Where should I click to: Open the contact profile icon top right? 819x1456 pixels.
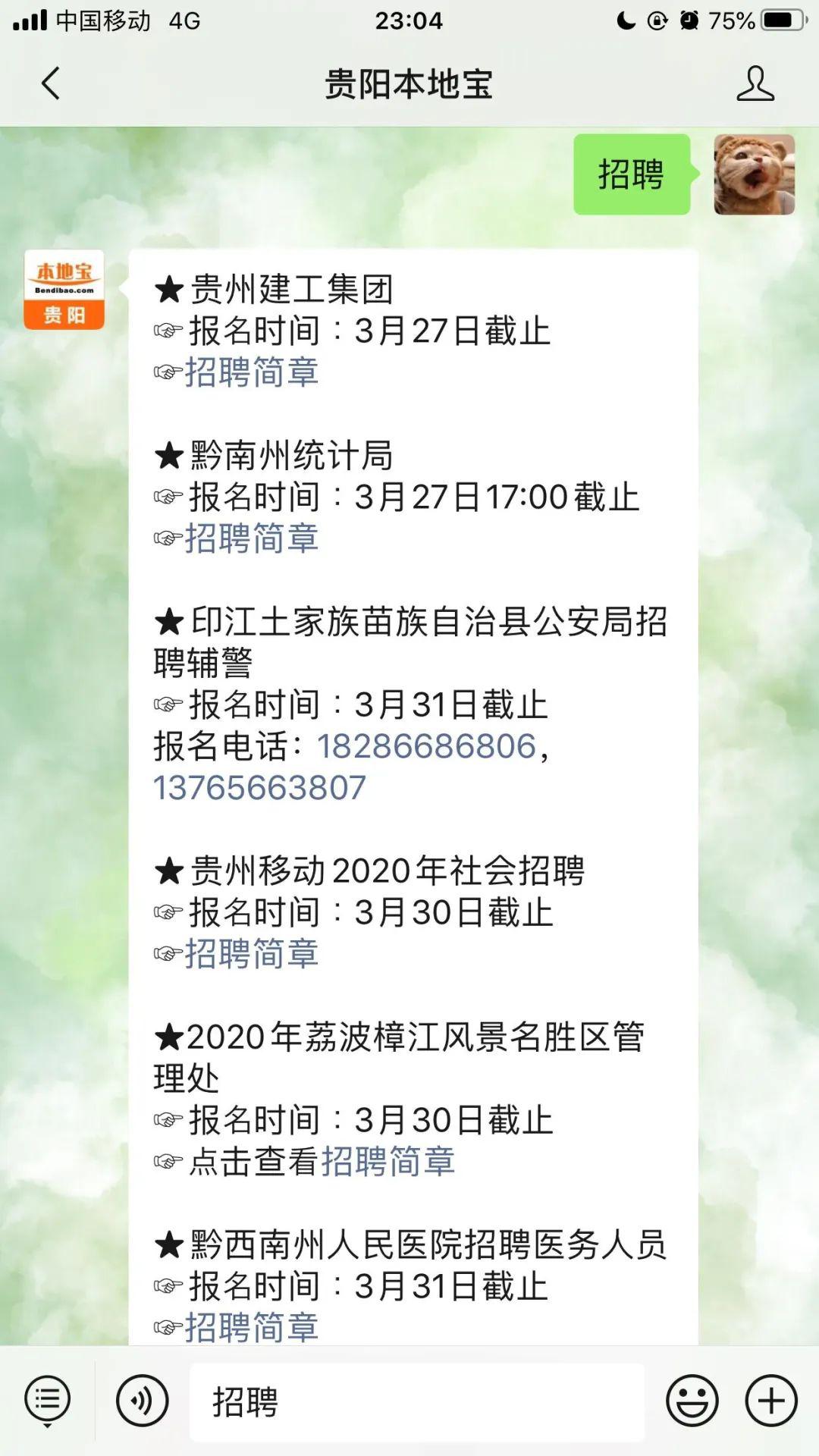755,85
